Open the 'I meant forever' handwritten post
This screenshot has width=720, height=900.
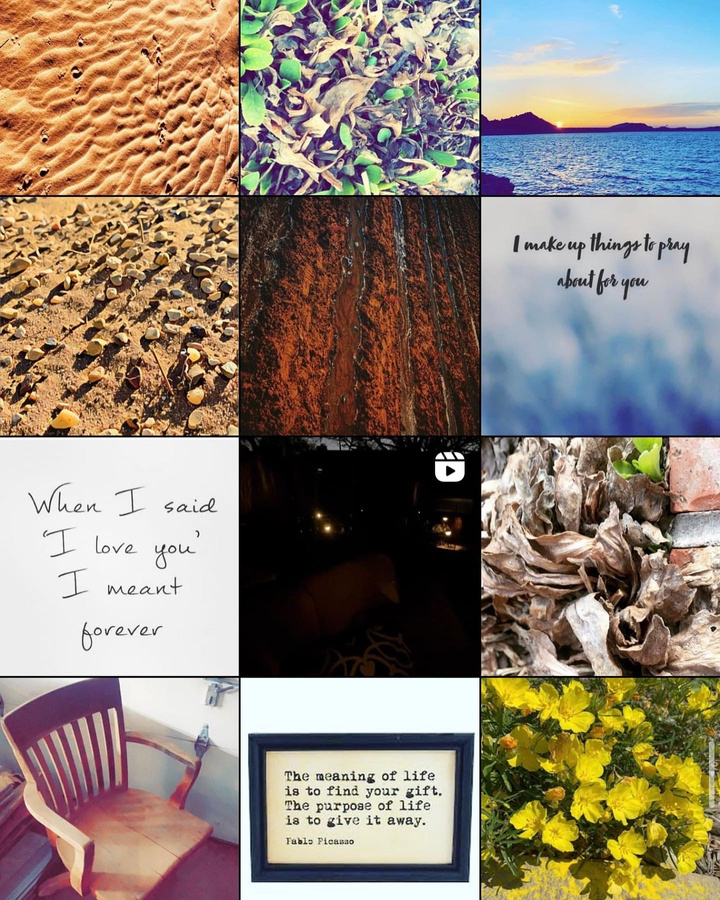click(x=119, y=556)
